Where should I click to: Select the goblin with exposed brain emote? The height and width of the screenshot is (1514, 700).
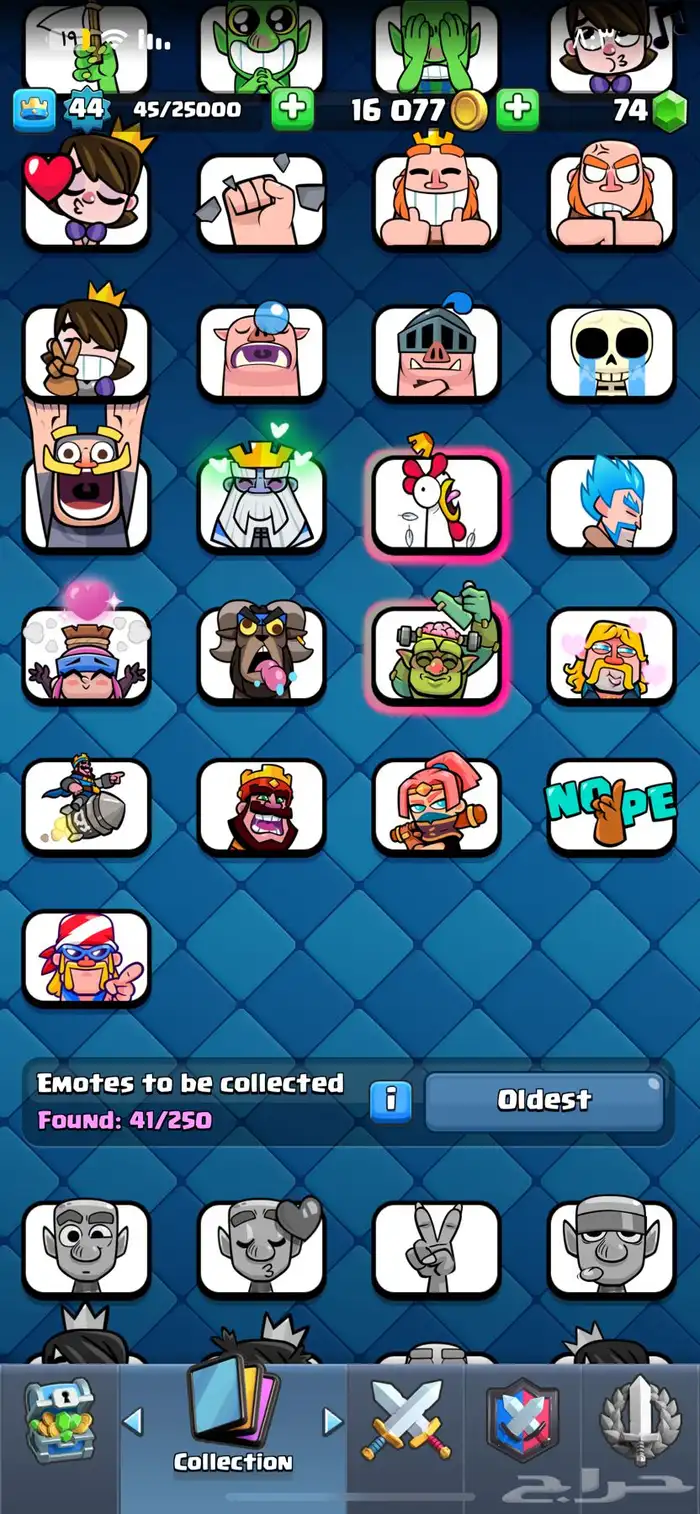pos(436,654)
